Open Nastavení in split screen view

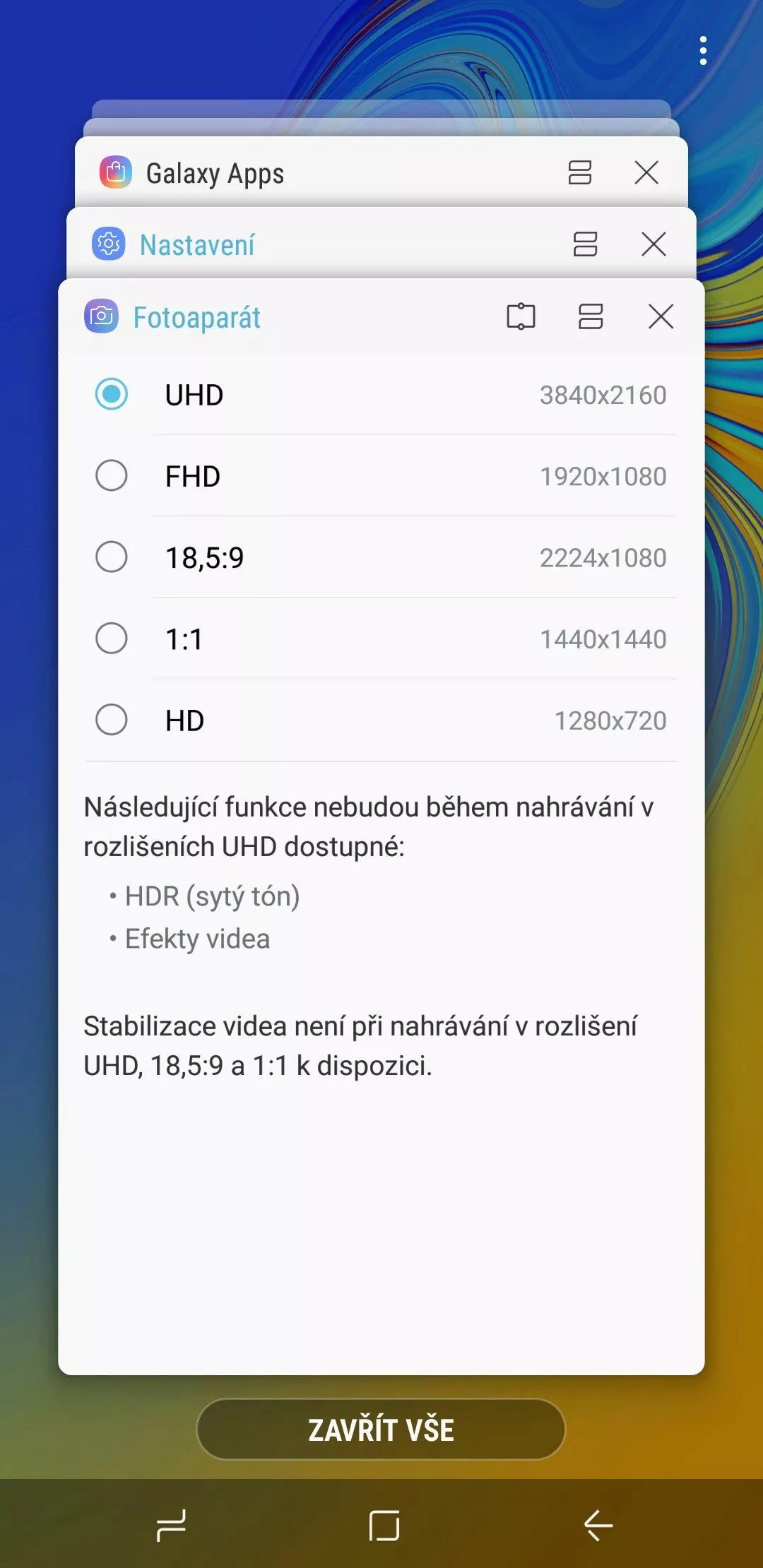coord(586,244)
